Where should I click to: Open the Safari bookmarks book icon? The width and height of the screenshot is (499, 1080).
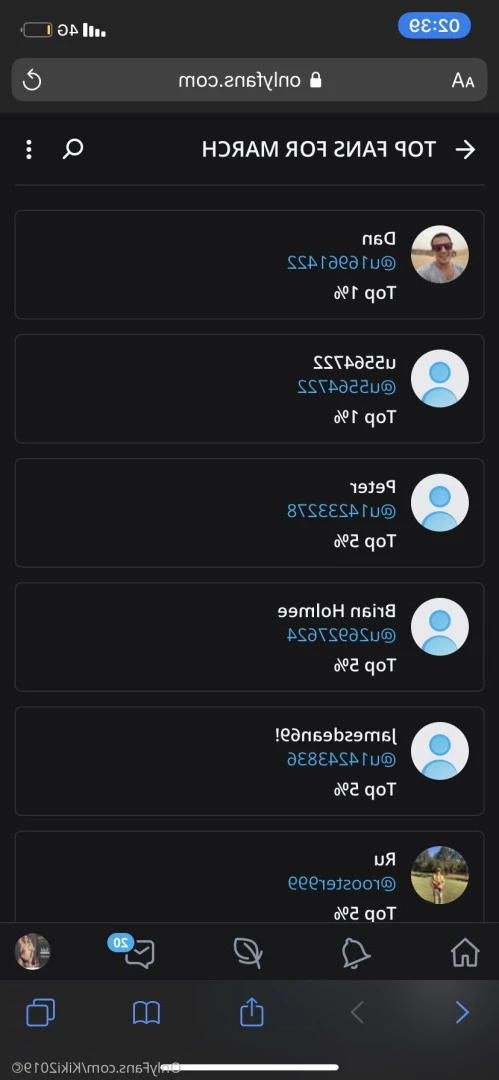click(x=146, y=1013)
